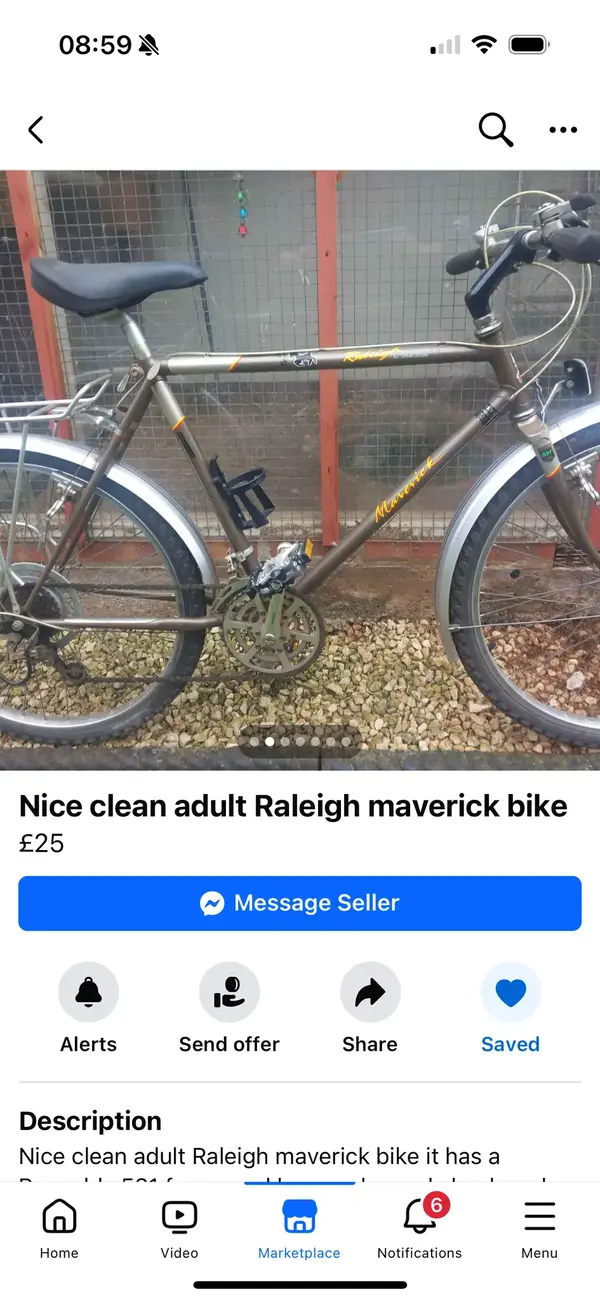The height and width of the screenshot is (1301, 600).
Task: Share this bike listing
Action: 370,992
